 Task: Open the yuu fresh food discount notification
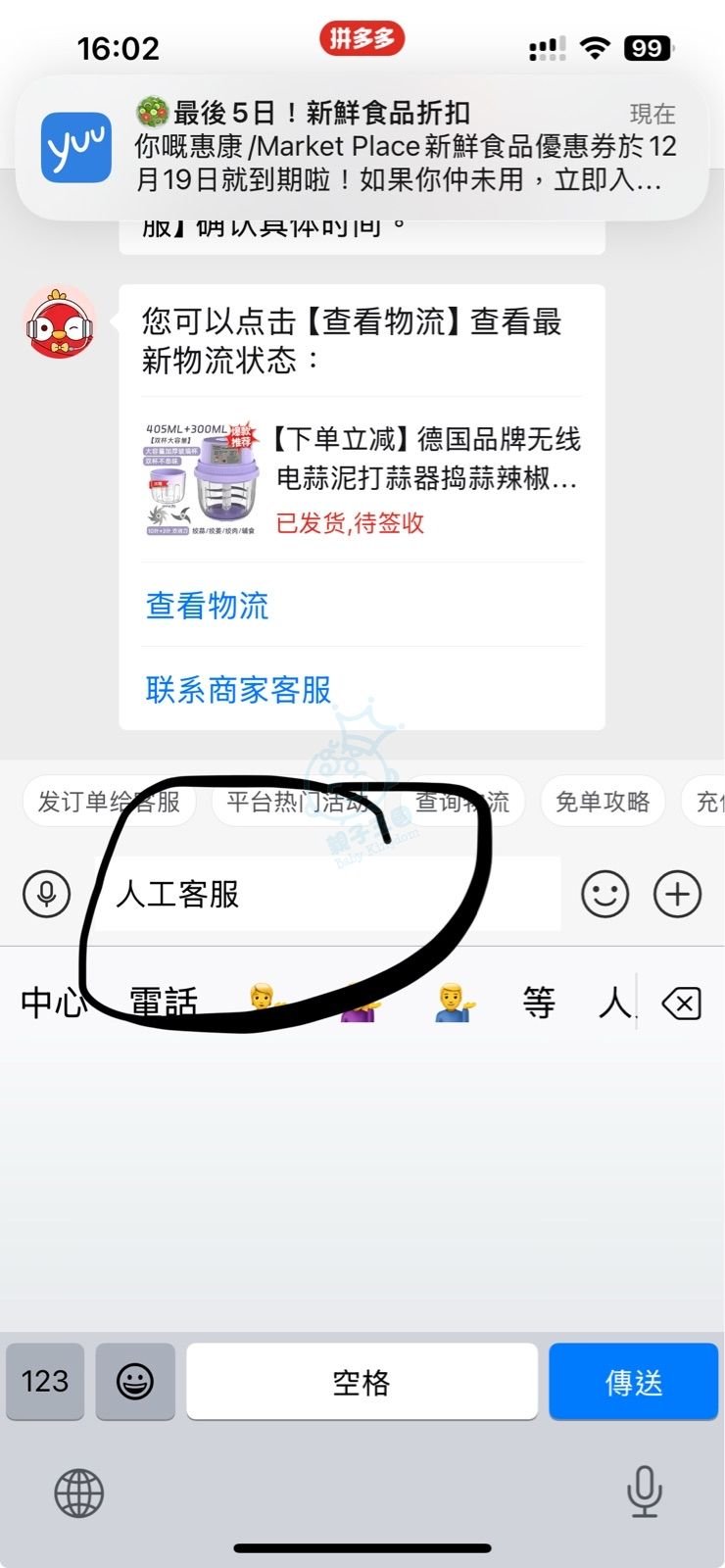point(362,147)
